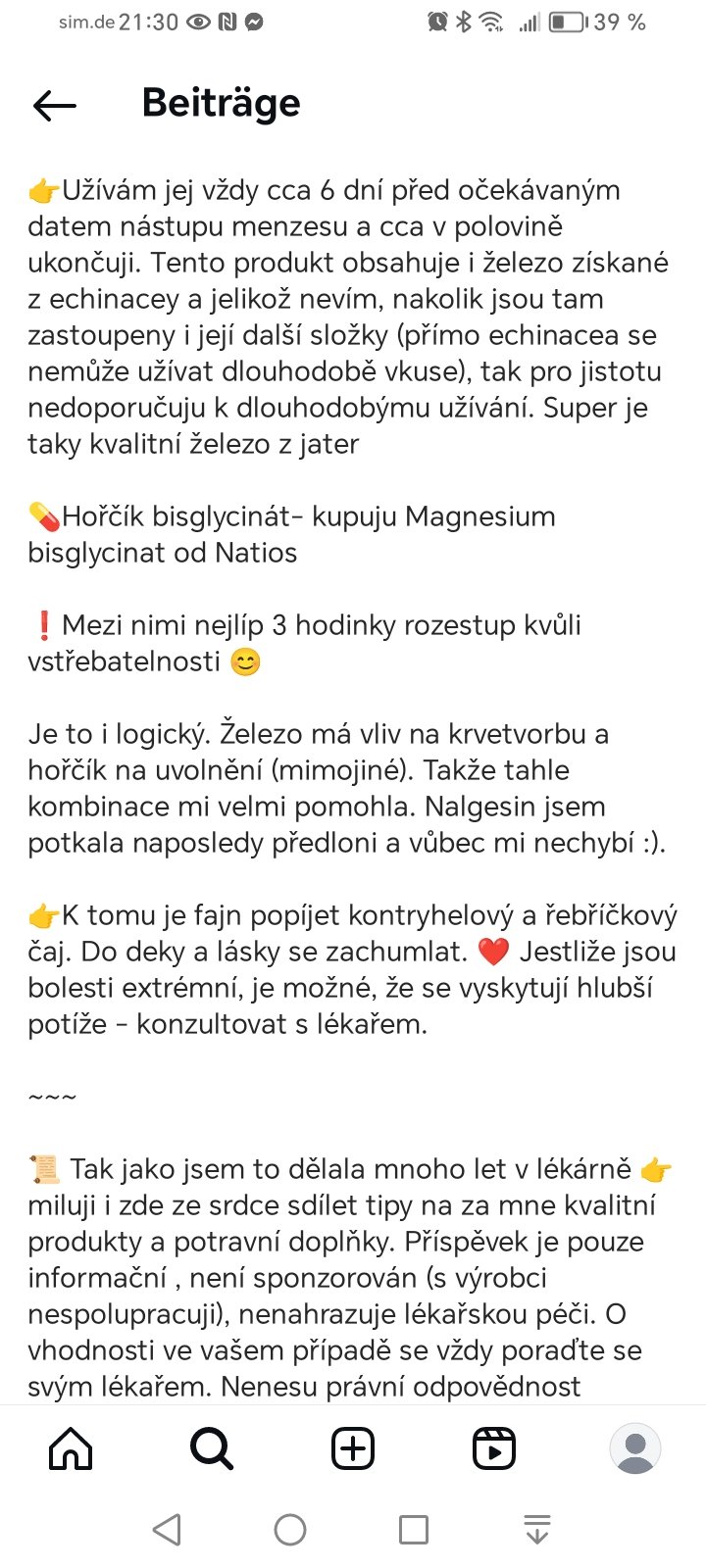
Task: Tap the system back button
Action: (168, 1529)
